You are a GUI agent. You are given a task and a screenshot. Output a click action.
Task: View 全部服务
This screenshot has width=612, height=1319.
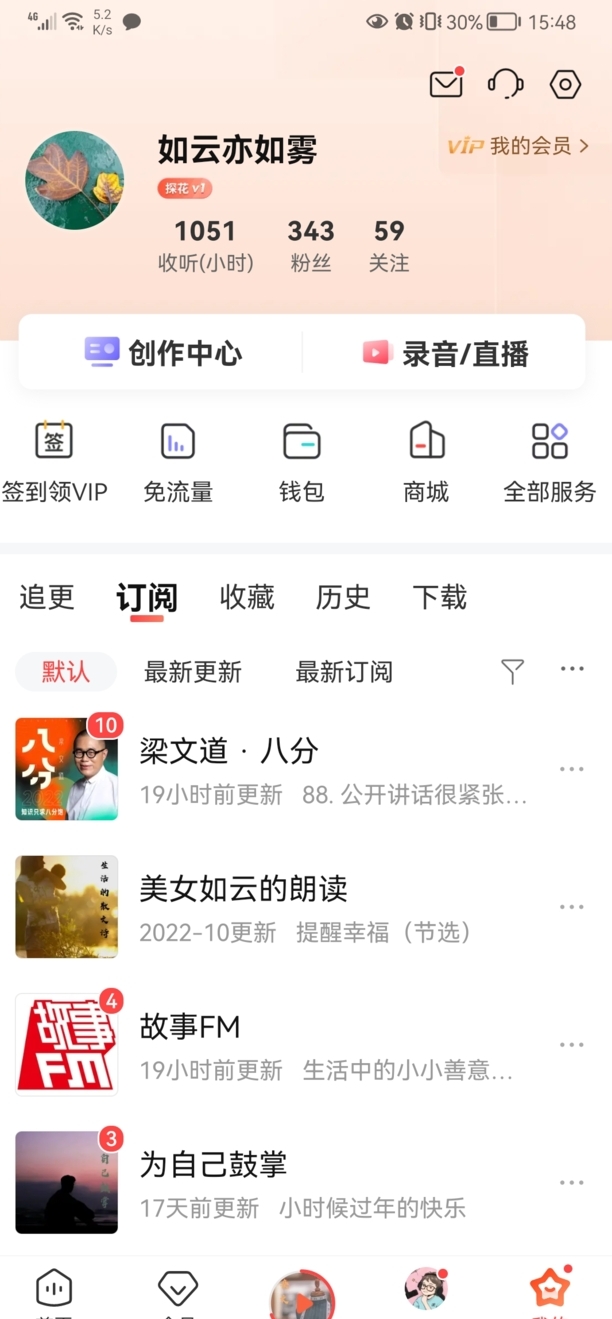pos(549,461)
